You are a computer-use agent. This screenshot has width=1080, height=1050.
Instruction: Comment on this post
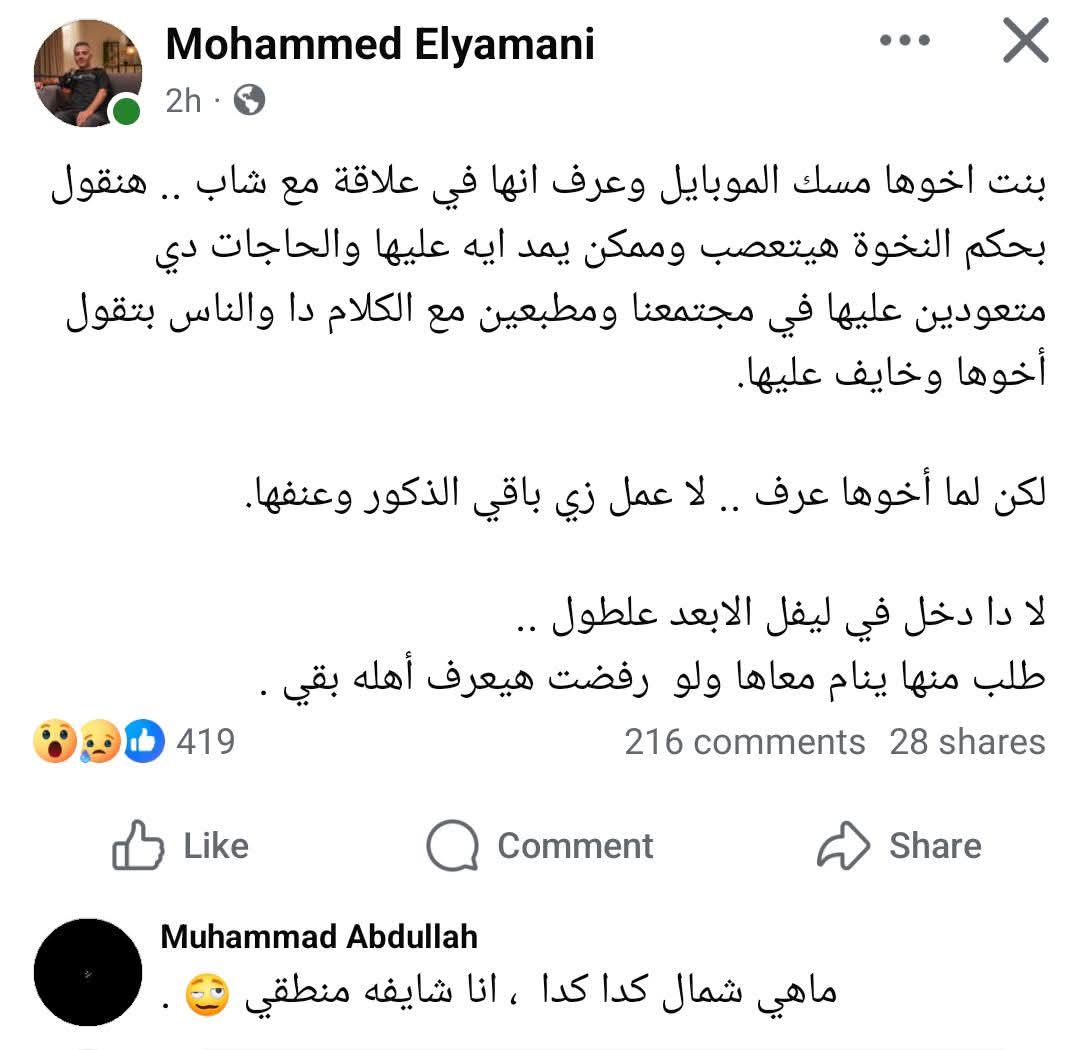540,846
